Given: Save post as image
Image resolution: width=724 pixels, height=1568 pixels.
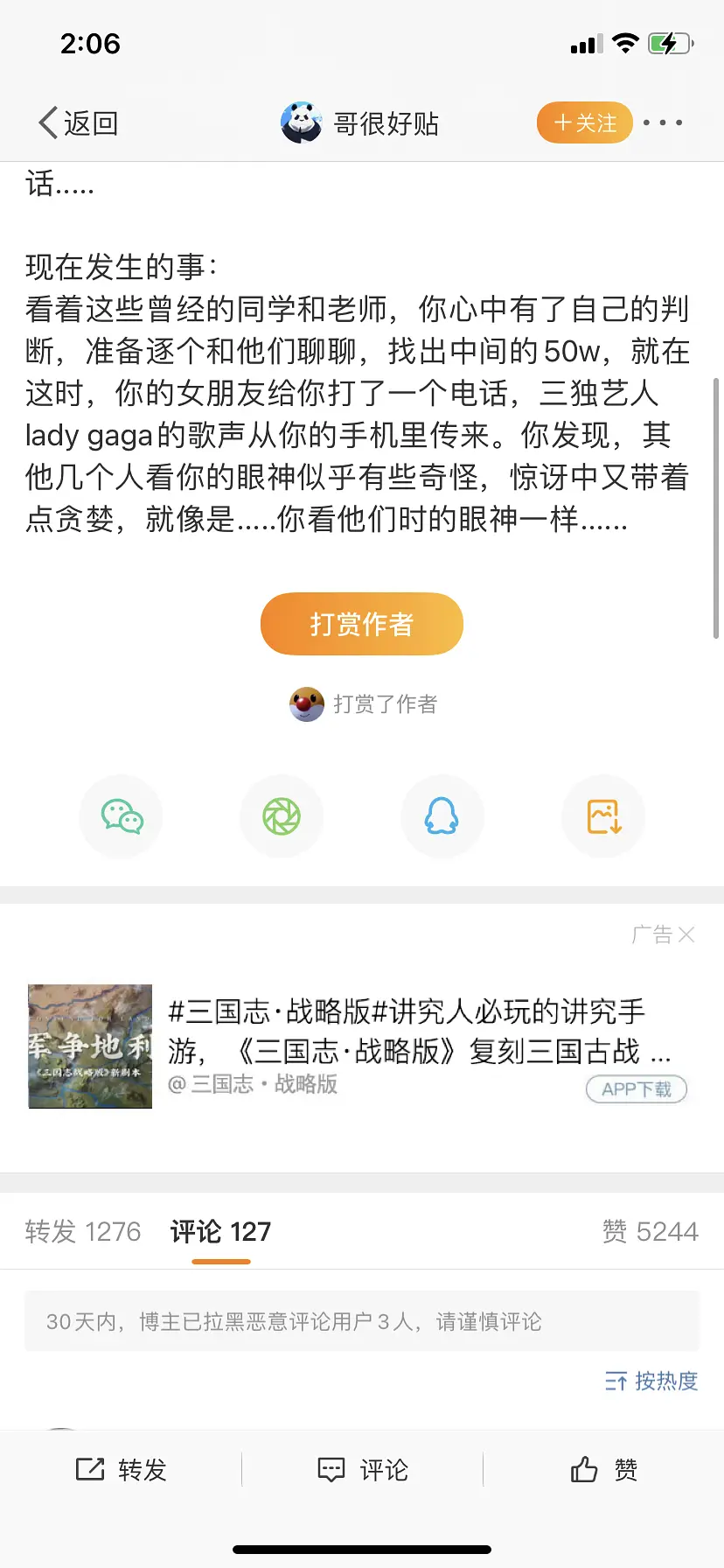Looking at the screenshot, I should [603, 816].
